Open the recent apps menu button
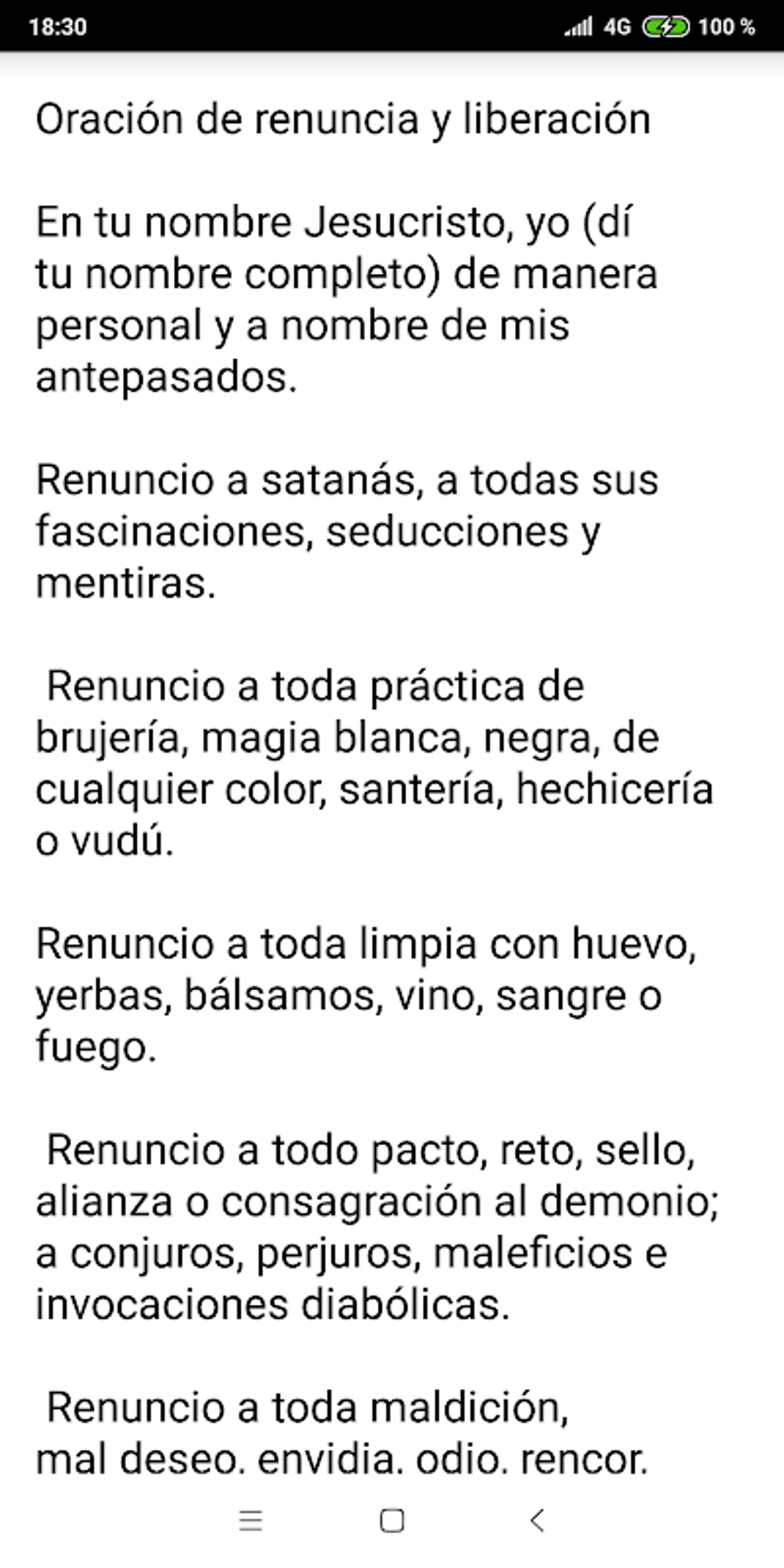784x1568 pixels. point(251,1520)
